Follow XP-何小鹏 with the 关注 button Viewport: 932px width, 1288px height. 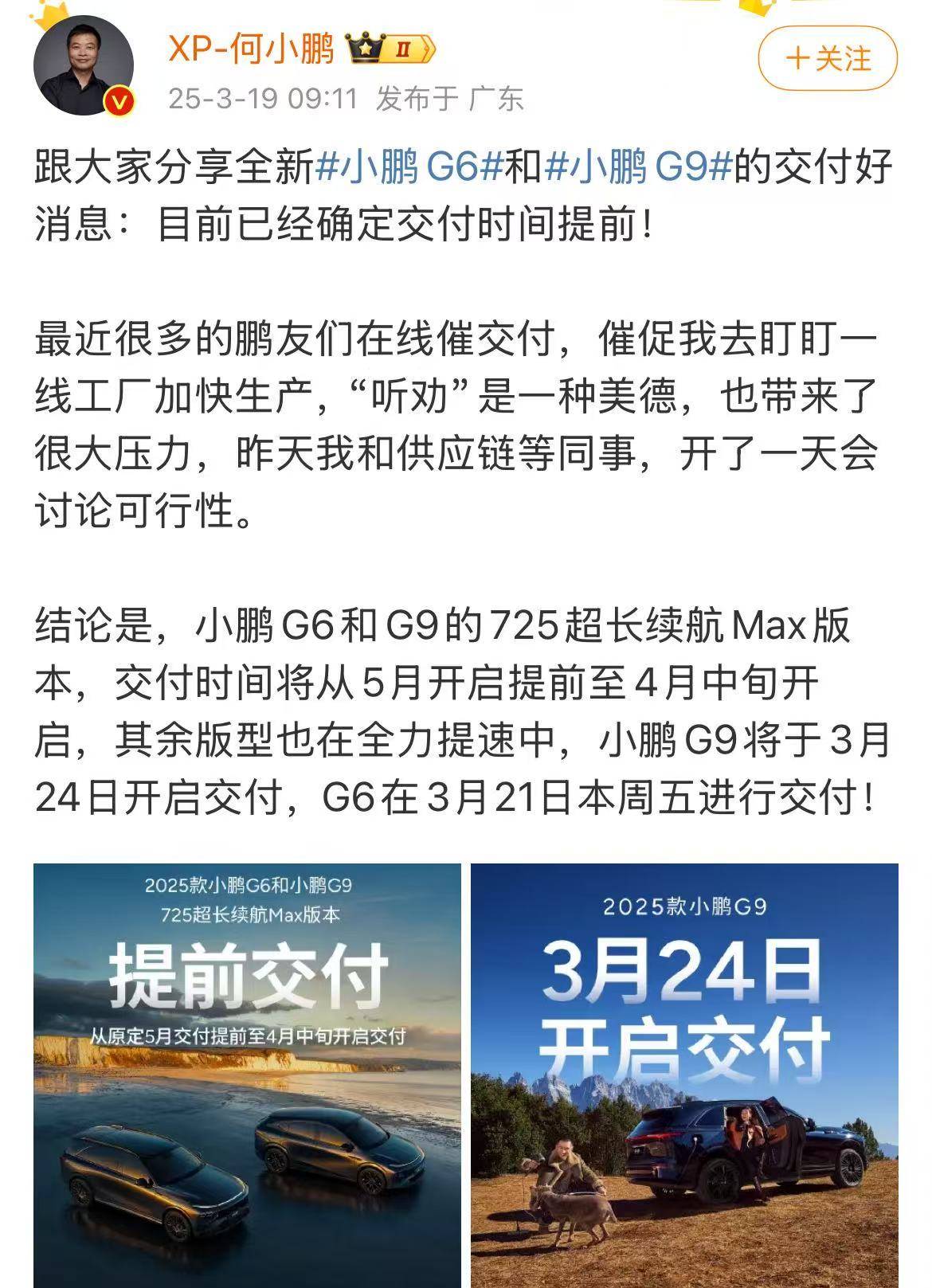828,59
